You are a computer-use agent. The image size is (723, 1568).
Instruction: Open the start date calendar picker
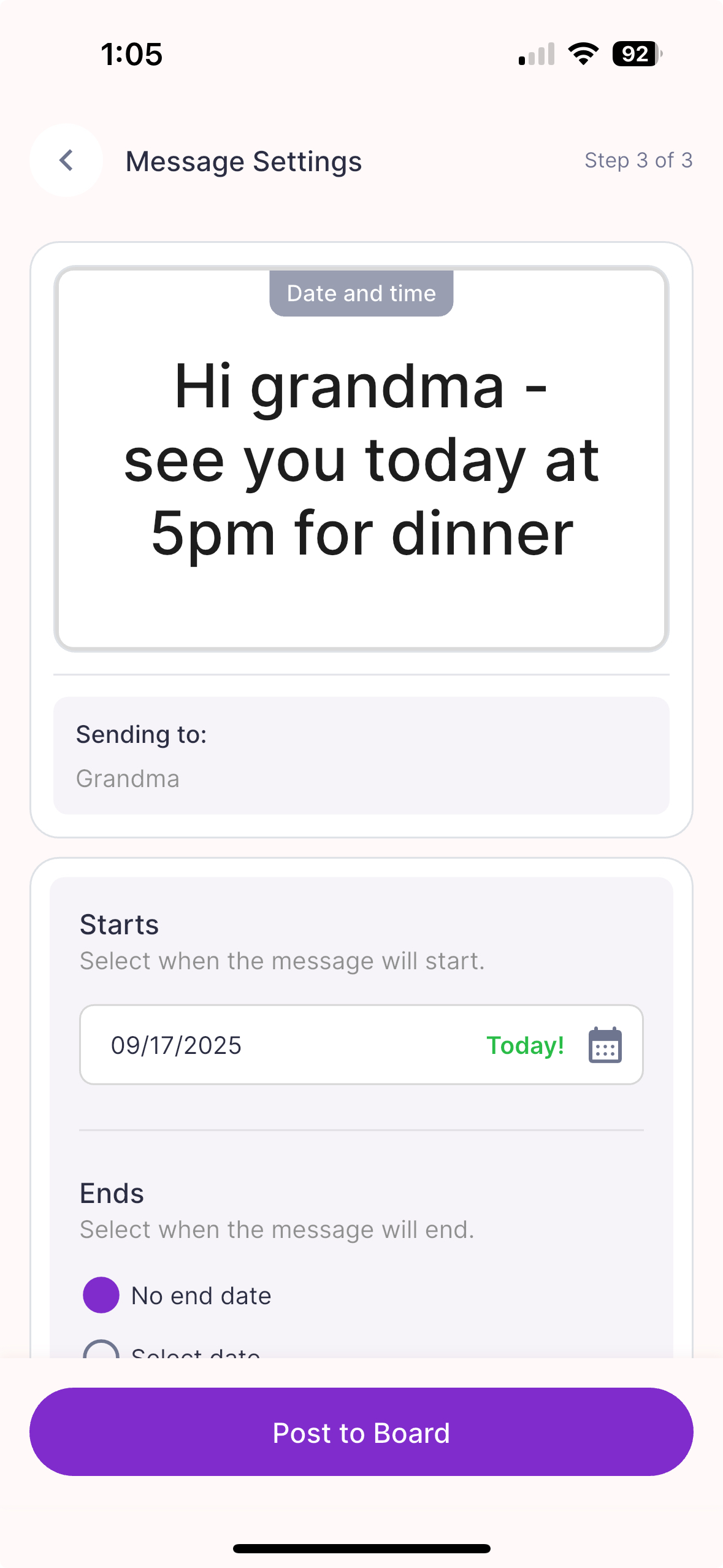pos(605,1045)
